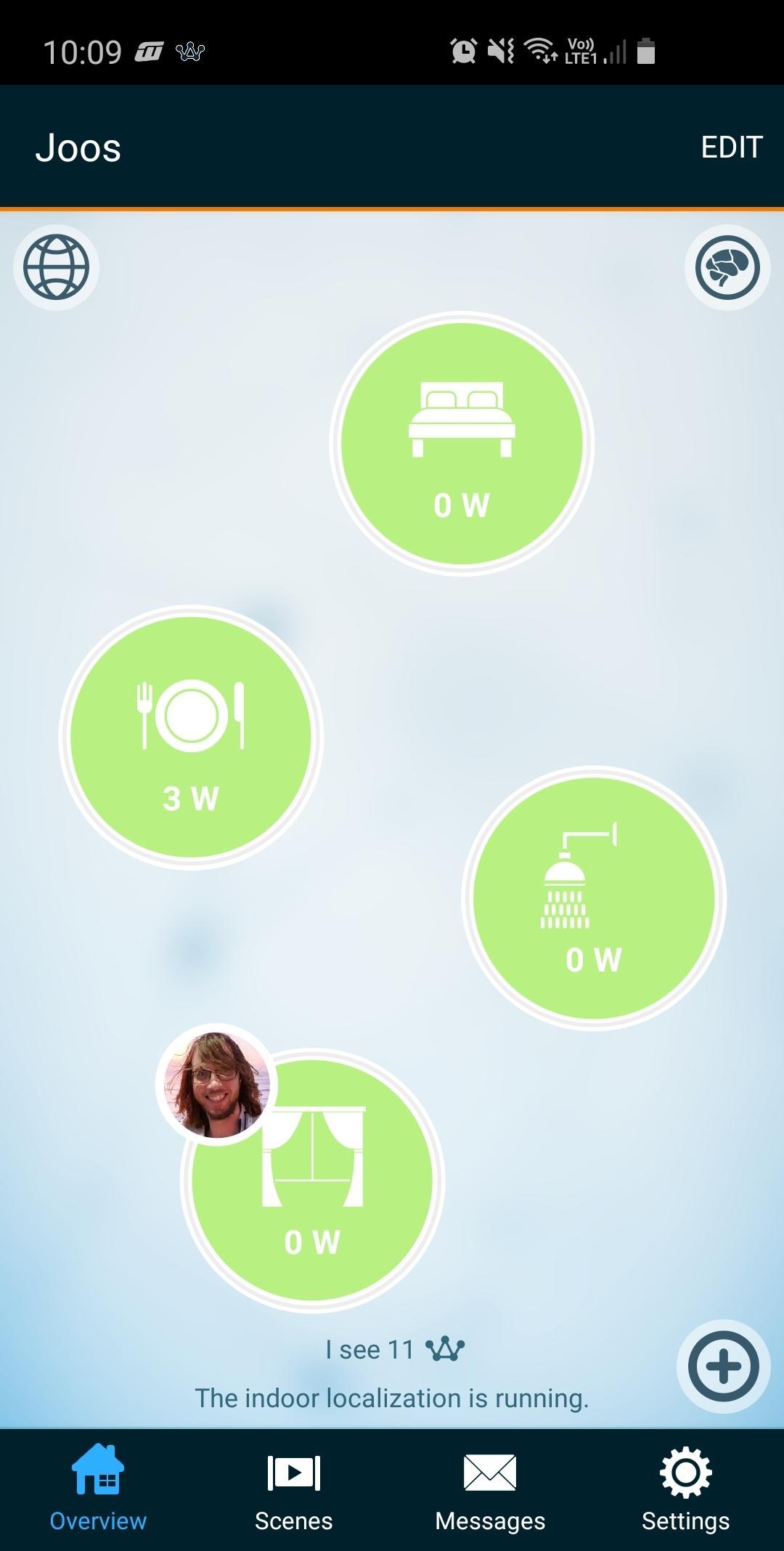Add a new item with plus button
Viewport: 784px width, 1551px height.
click(x=723, y=1367)
